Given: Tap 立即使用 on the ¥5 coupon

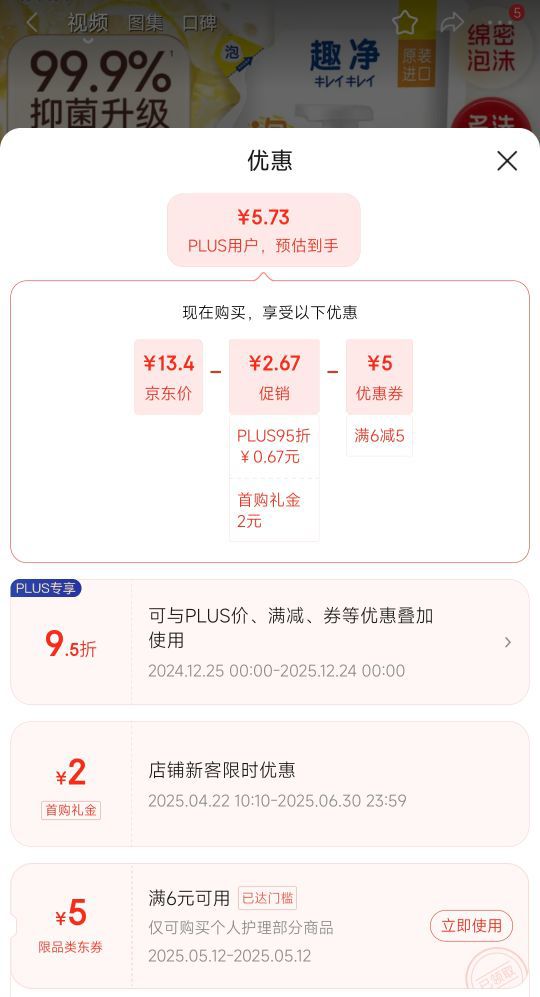Looking at the screenshot, I should pos(471,926).
